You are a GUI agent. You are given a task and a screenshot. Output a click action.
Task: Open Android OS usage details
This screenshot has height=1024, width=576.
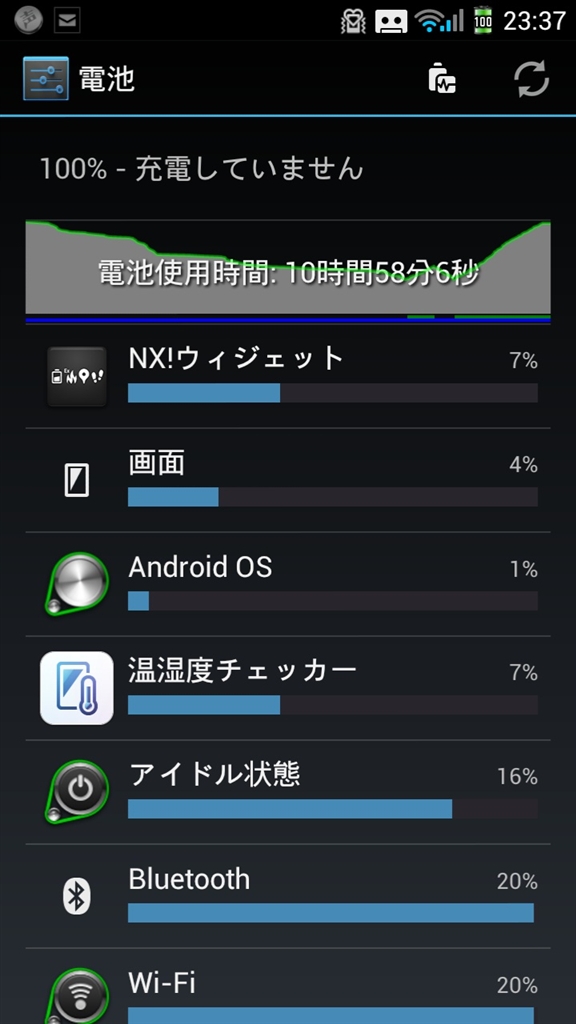288,584
